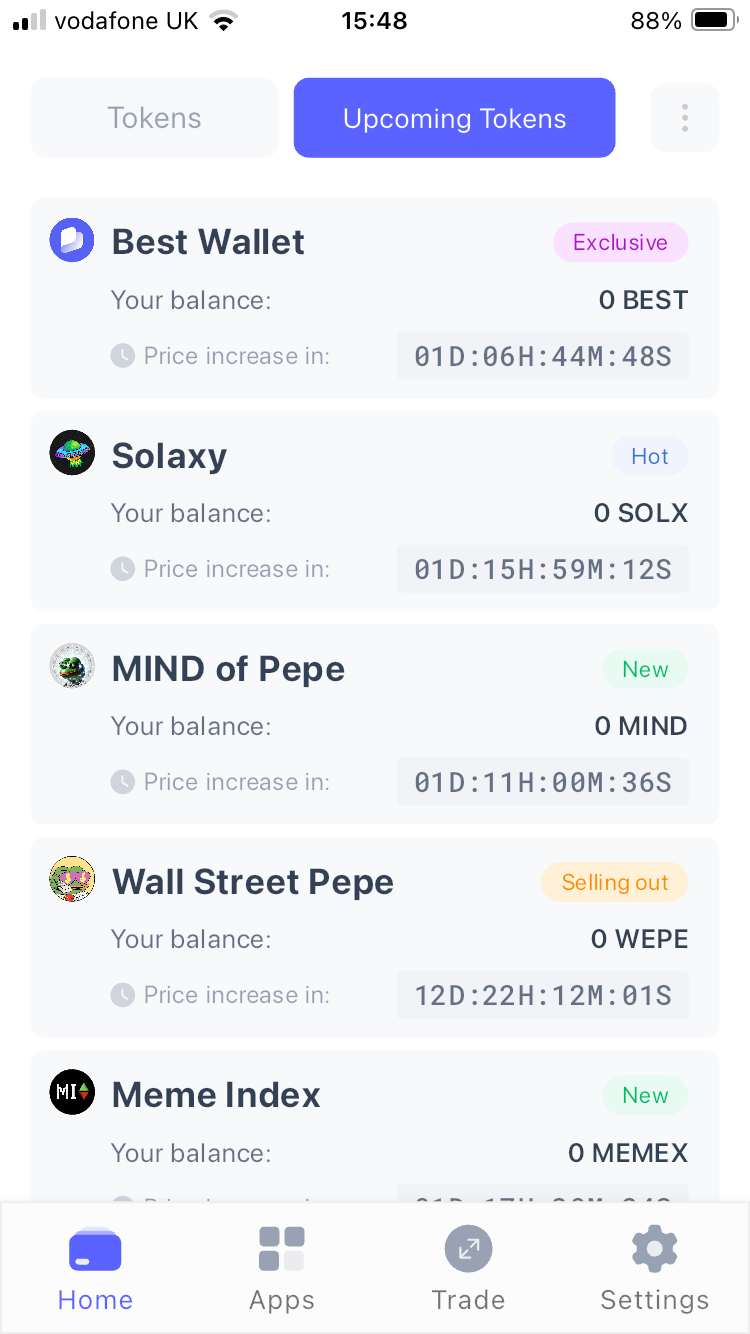The height and width of the screenshot is (1334, 750).
Task: Select the Upcoming Tokens tab
Action: (454, 118)
